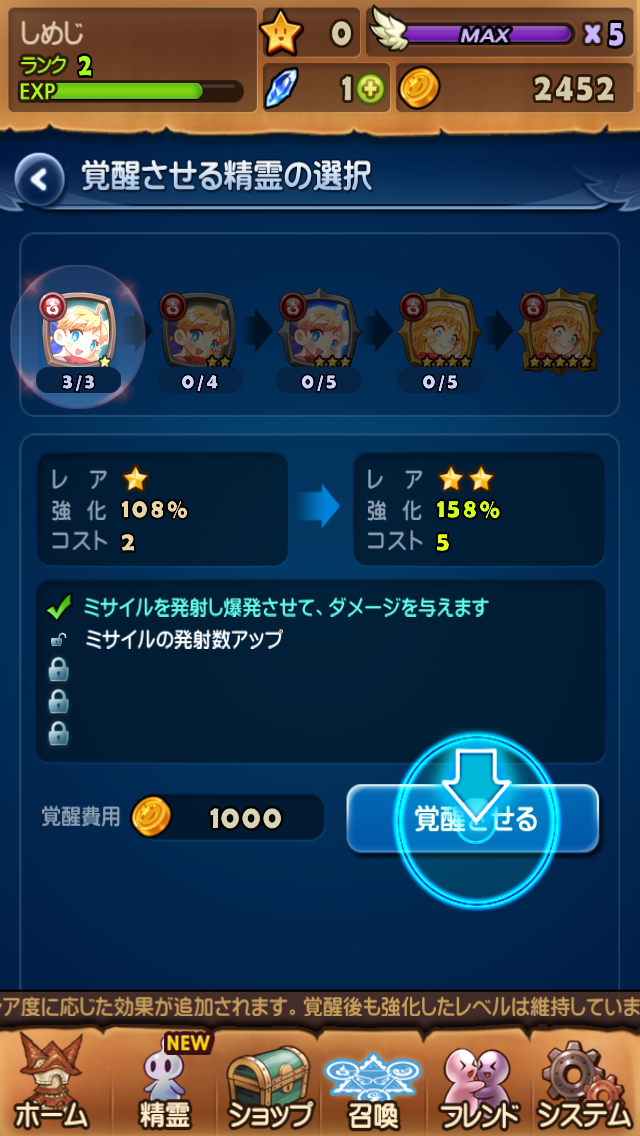Go back from the awakening selection screen
The height and width of the screenshot is (1136, 640).
[x=39, y=180]
